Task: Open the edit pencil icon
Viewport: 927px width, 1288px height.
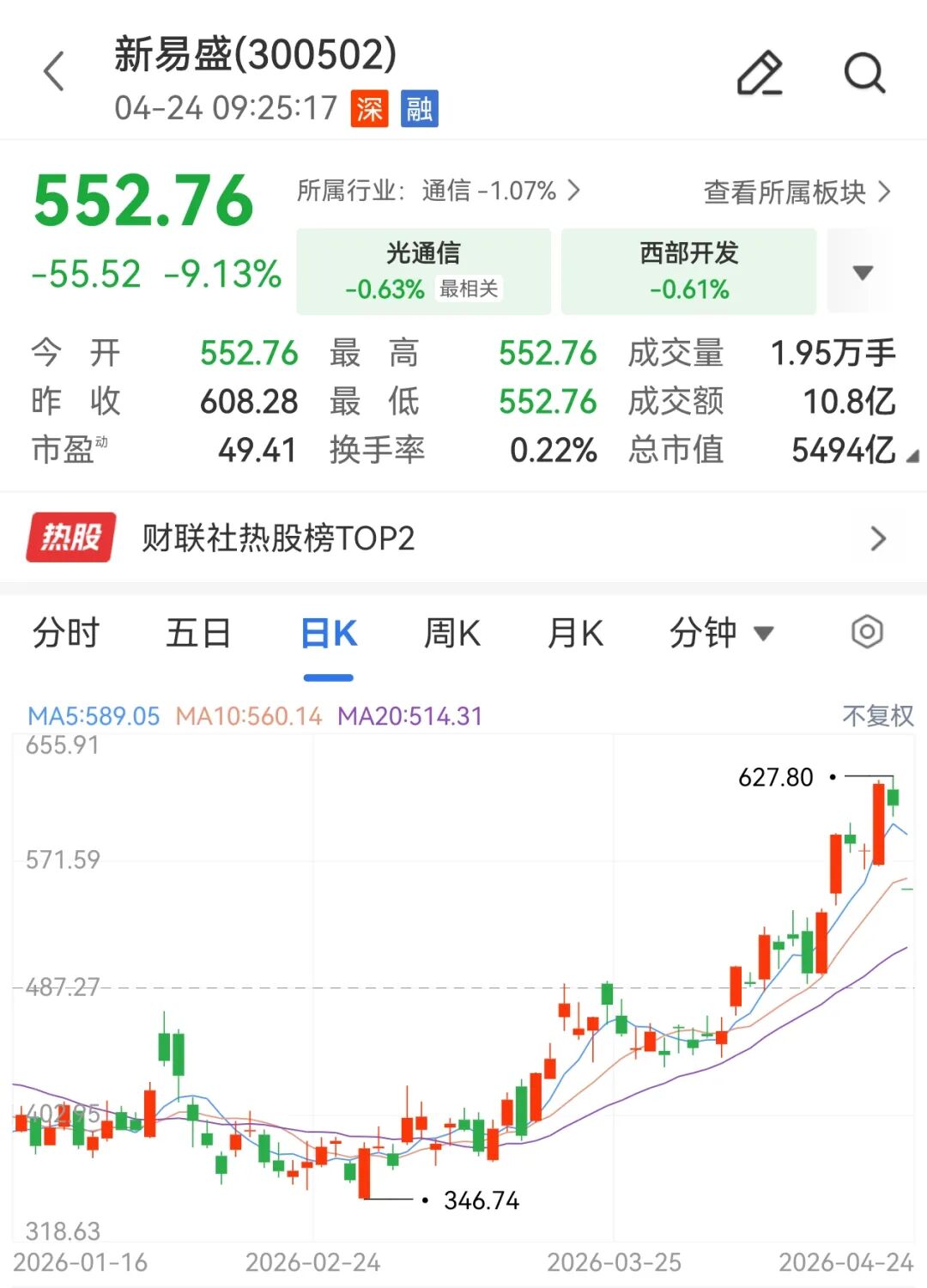Action: coord(760,73)
